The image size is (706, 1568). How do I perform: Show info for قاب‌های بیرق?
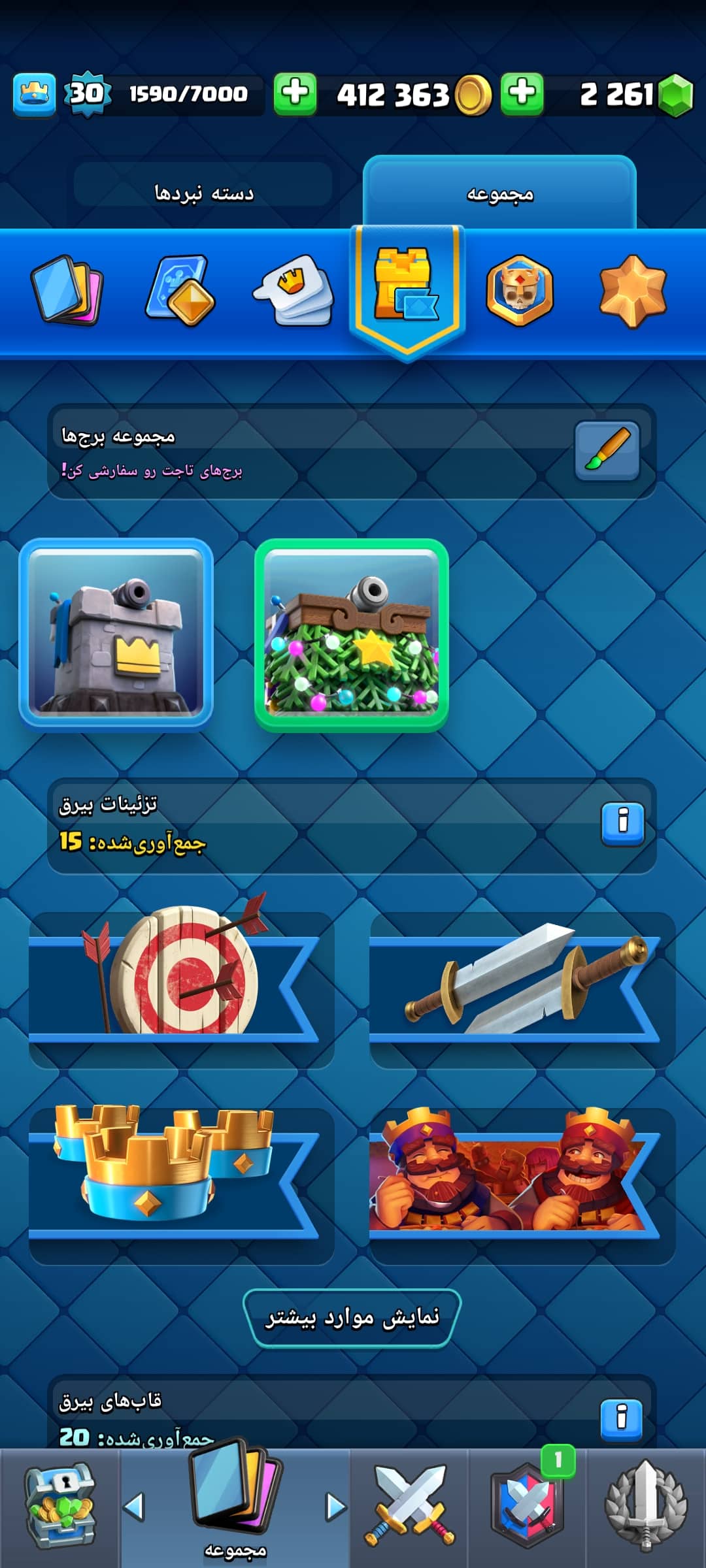point(621,1419)
